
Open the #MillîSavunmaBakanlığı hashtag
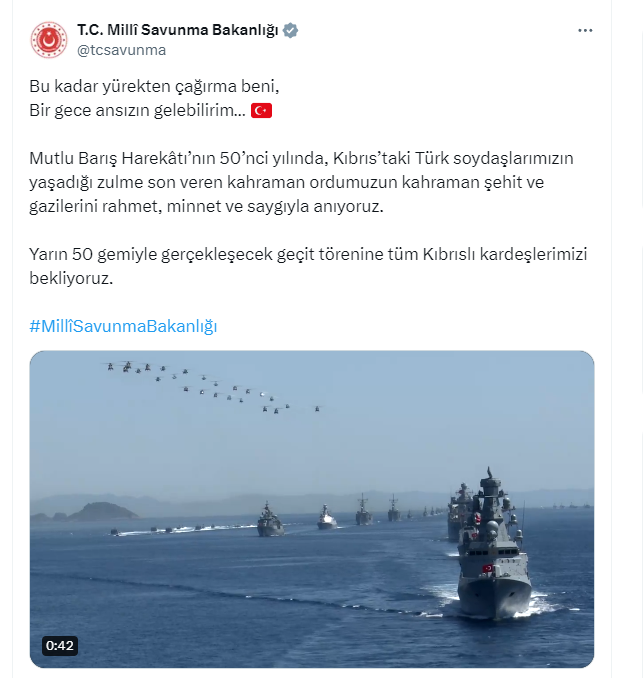(123, 326)
